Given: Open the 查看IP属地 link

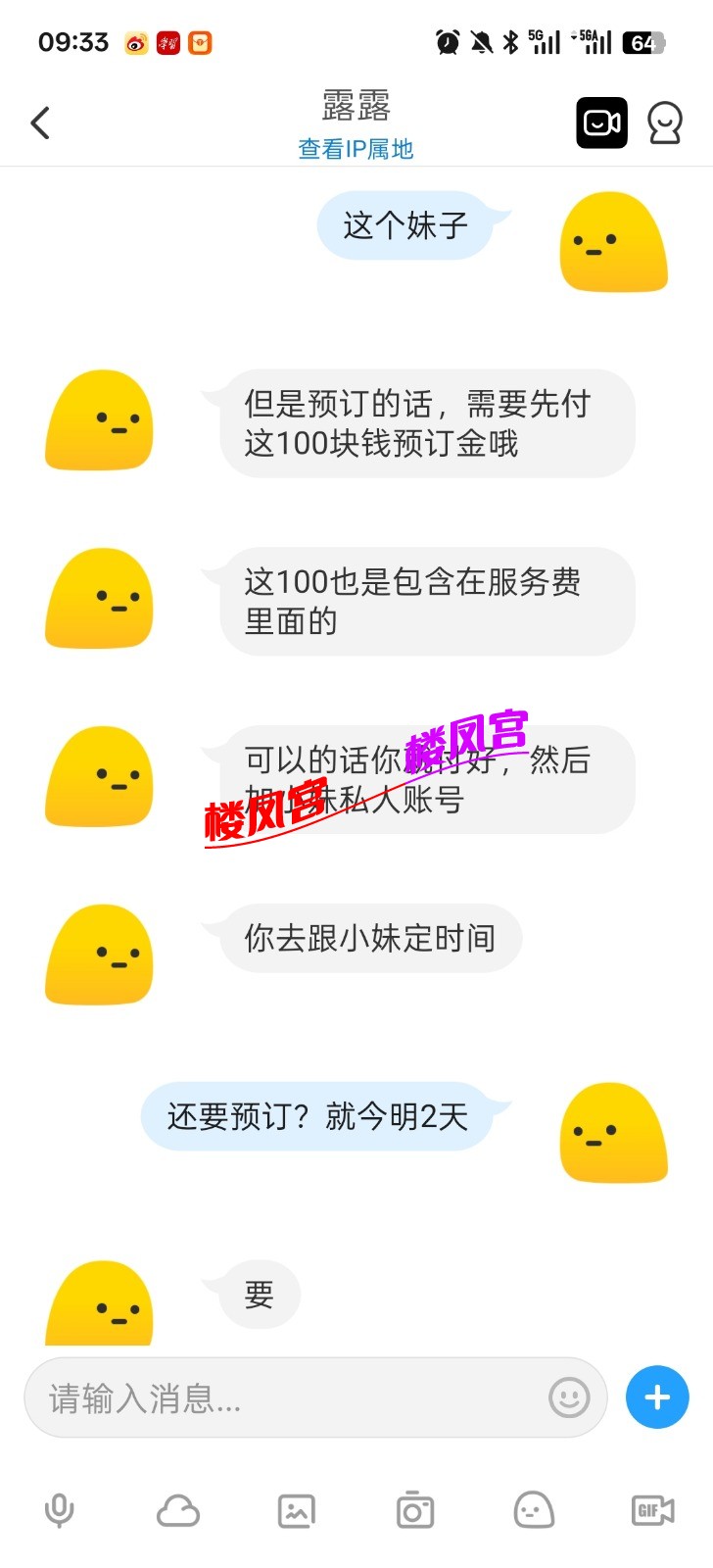Looking at the screenshot, I should coord(356,149).
